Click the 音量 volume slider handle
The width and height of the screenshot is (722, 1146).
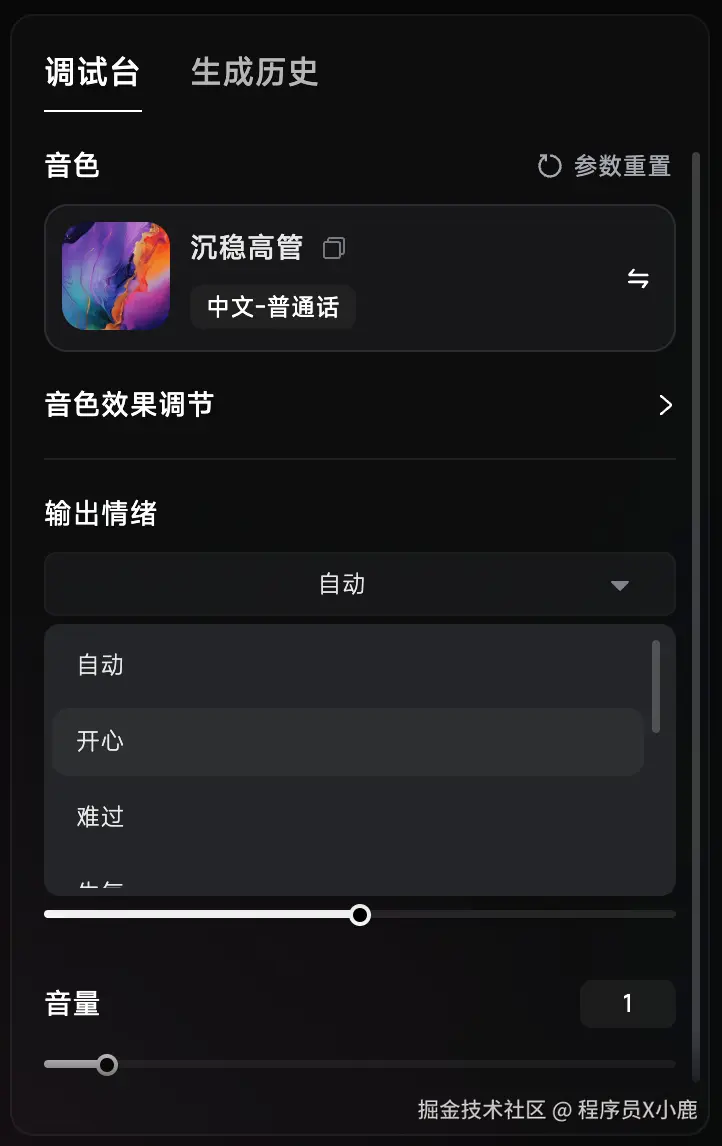(108, 1064)
